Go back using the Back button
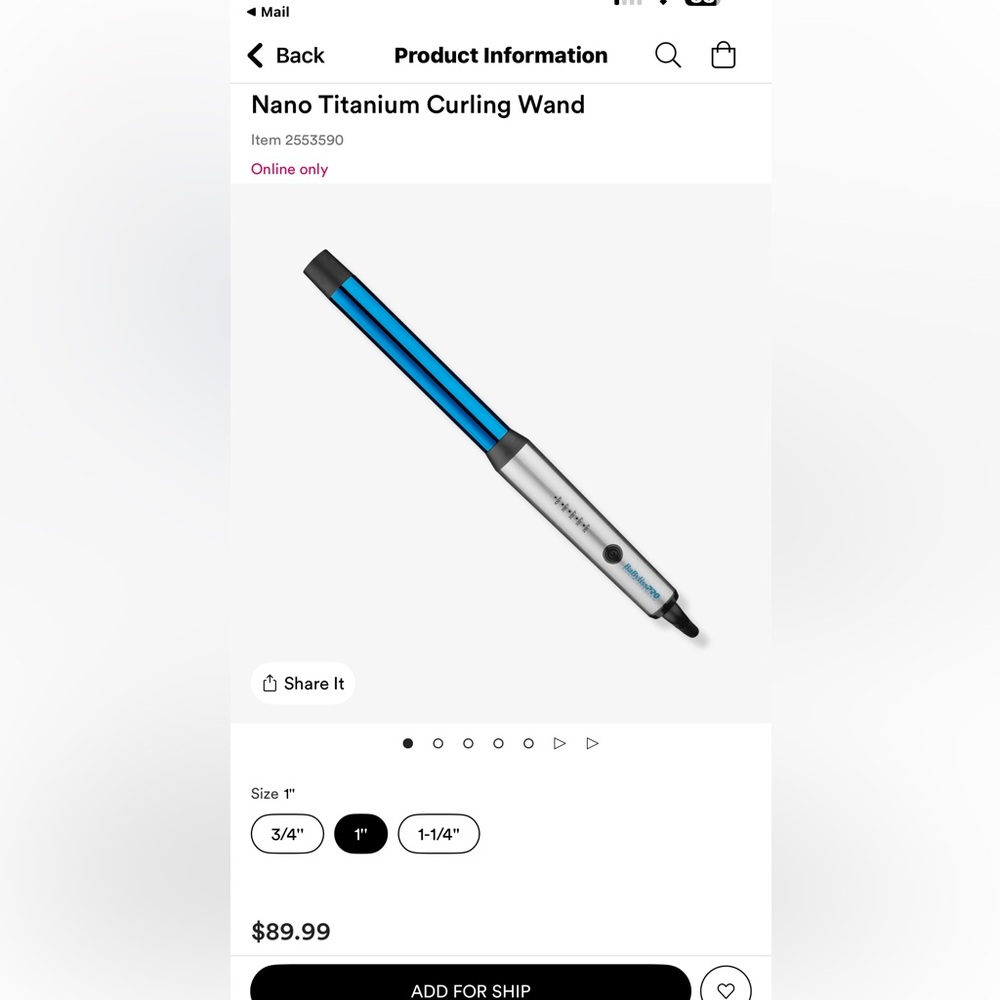1000x1000 pixels. click(x=286, y=56)
